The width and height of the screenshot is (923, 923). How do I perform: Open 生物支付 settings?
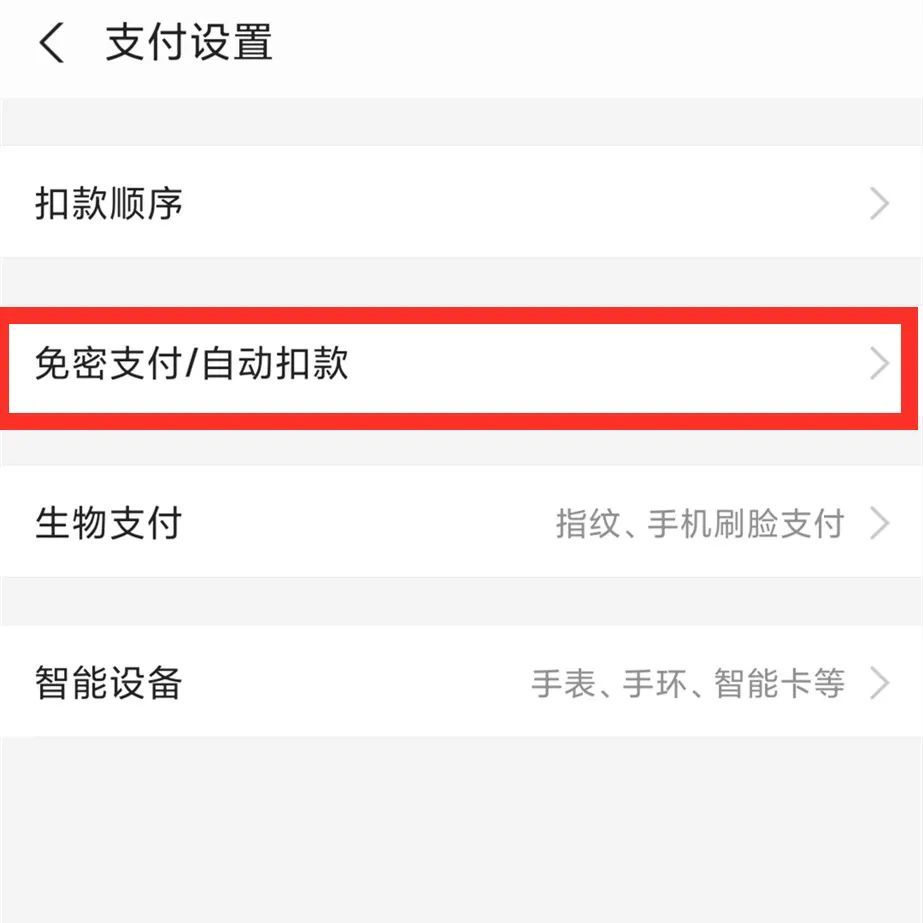(462, 523)
